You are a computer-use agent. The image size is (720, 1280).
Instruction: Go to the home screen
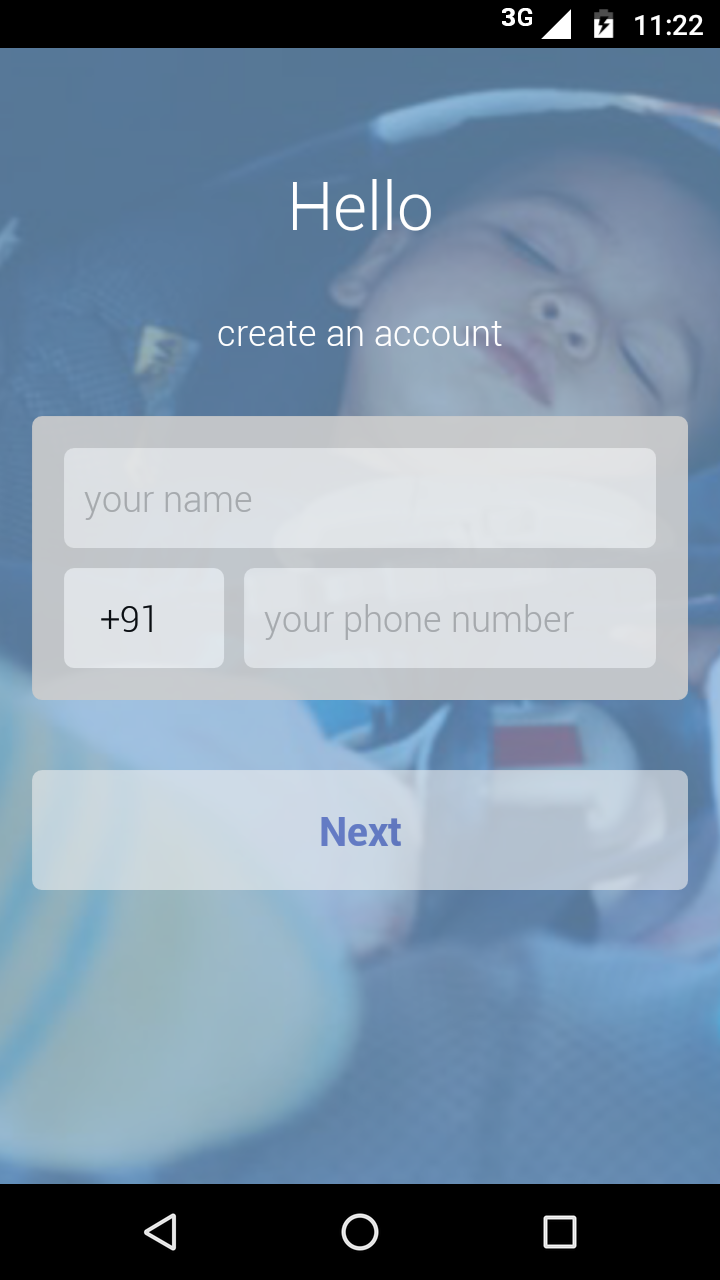click(360, 1232)
